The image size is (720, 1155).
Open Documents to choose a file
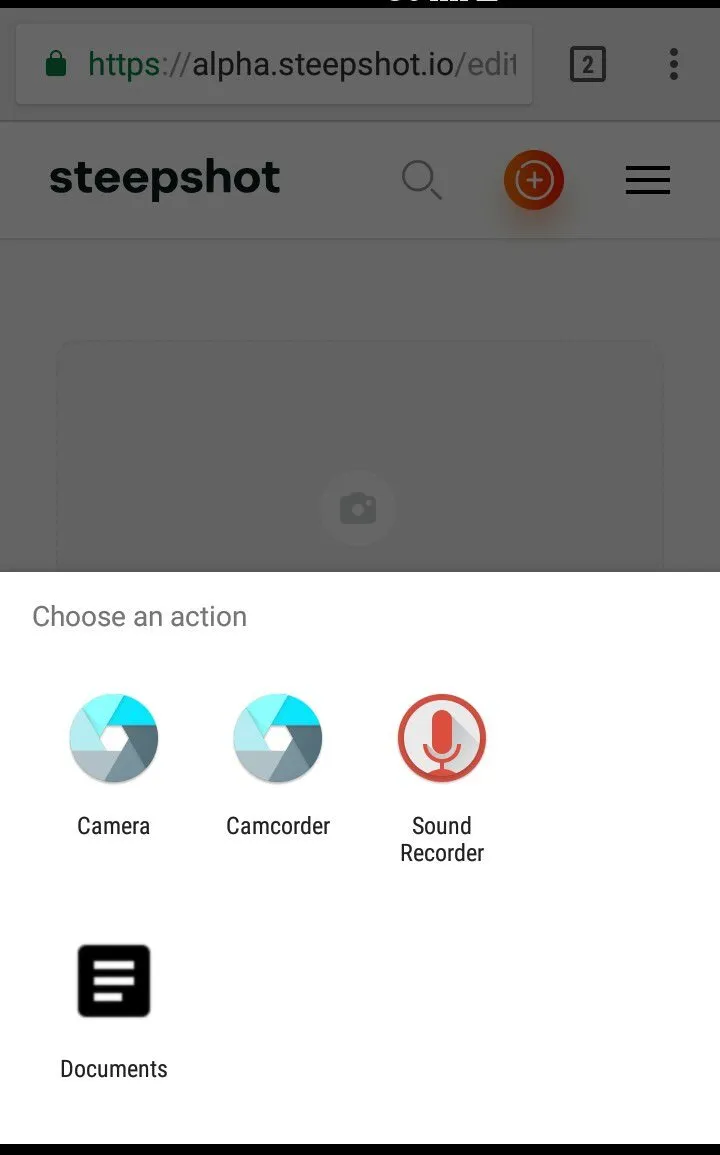tap(113, 1011)
